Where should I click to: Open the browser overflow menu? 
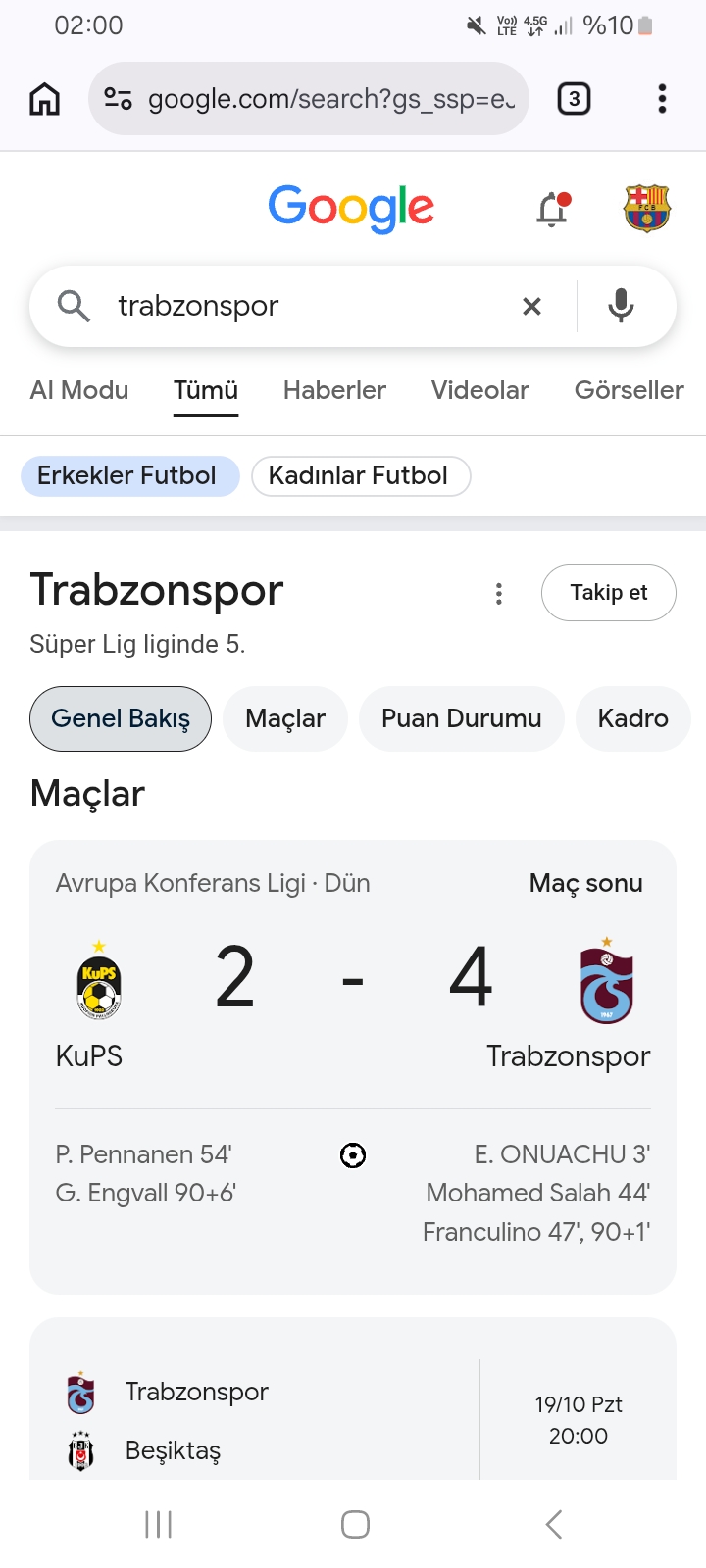point(662,99)
